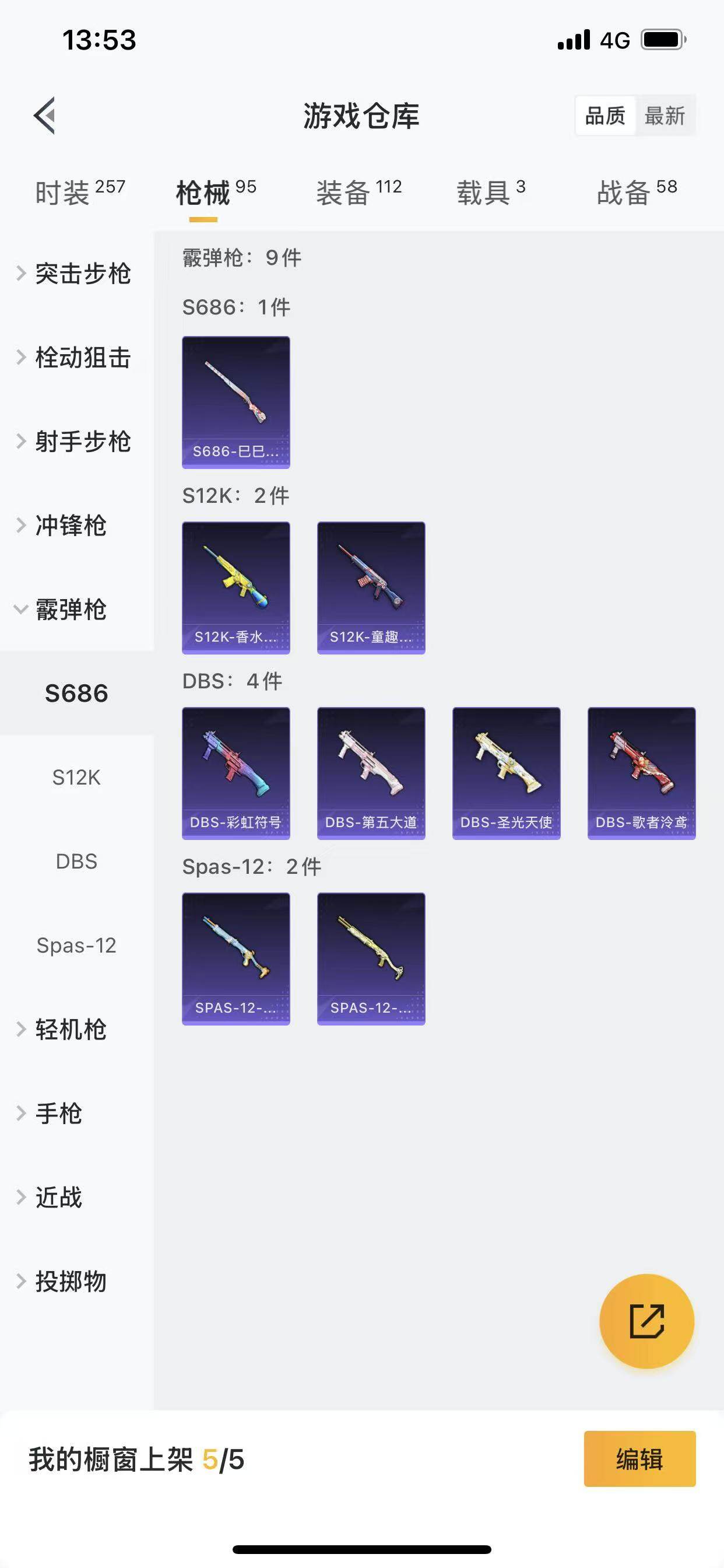Open the S12K-童趣 skin tile

(371, 587)
